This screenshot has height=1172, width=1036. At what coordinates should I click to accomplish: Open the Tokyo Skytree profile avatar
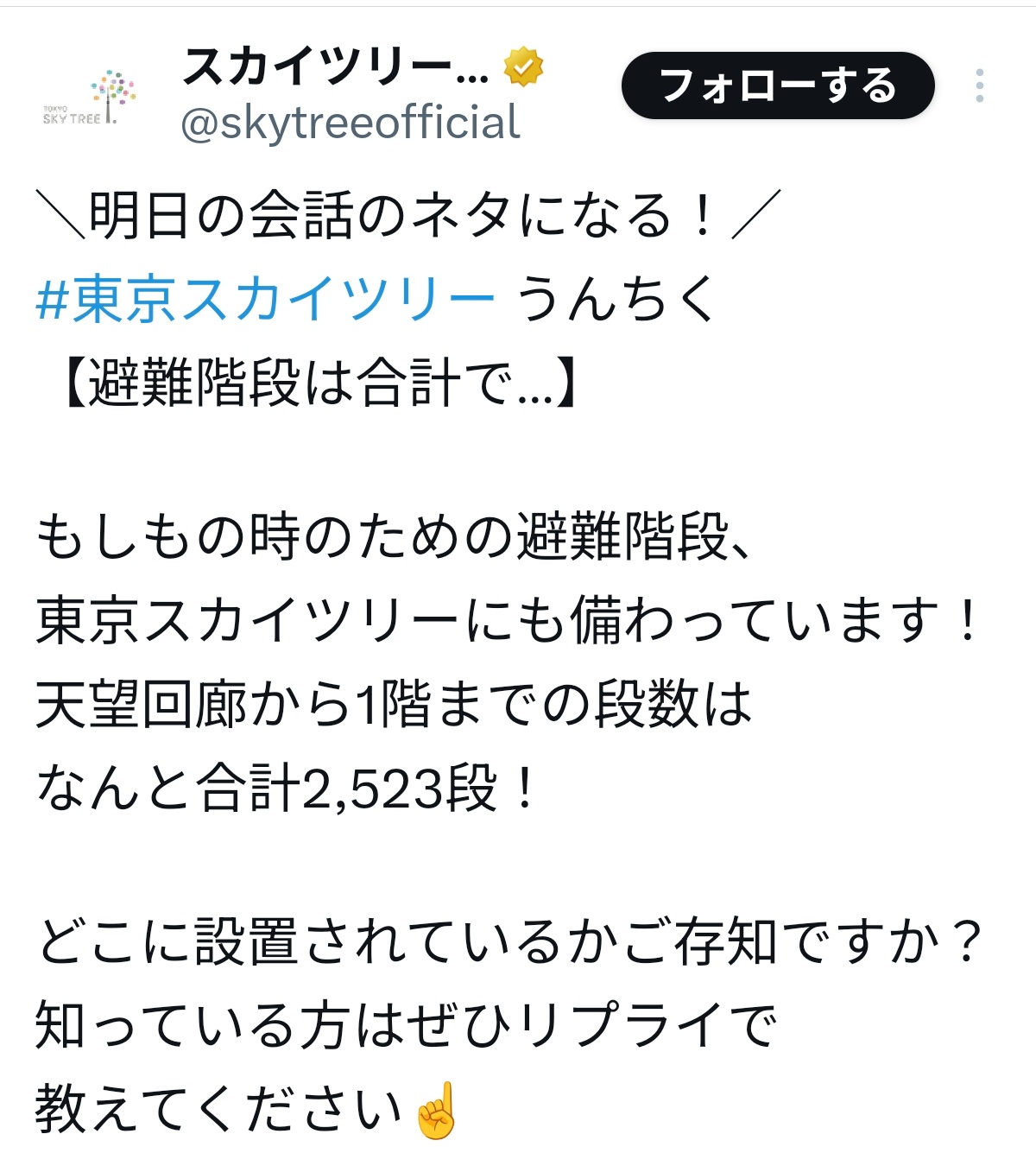(91, 98)
